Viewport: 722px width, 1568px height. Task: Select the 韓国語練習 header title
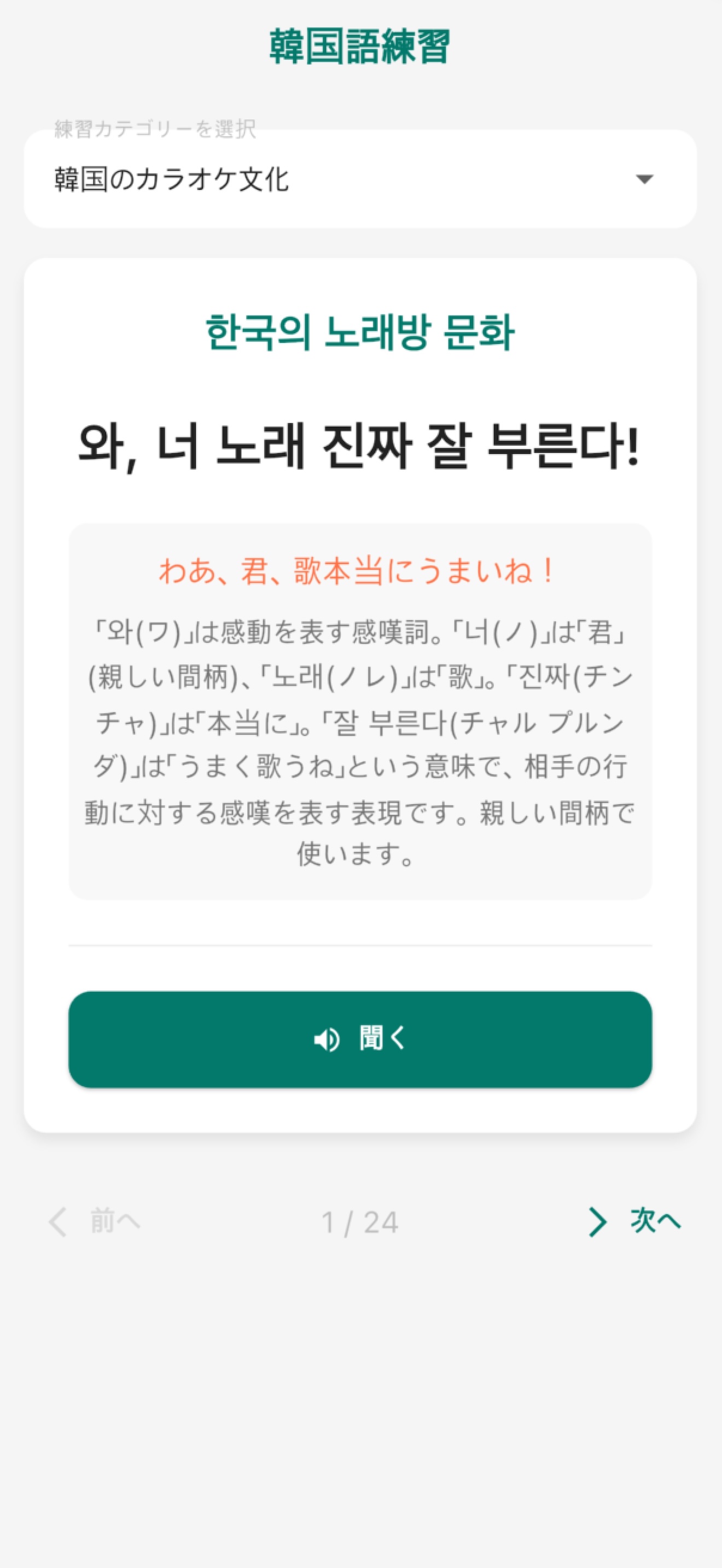click(360, 44)
